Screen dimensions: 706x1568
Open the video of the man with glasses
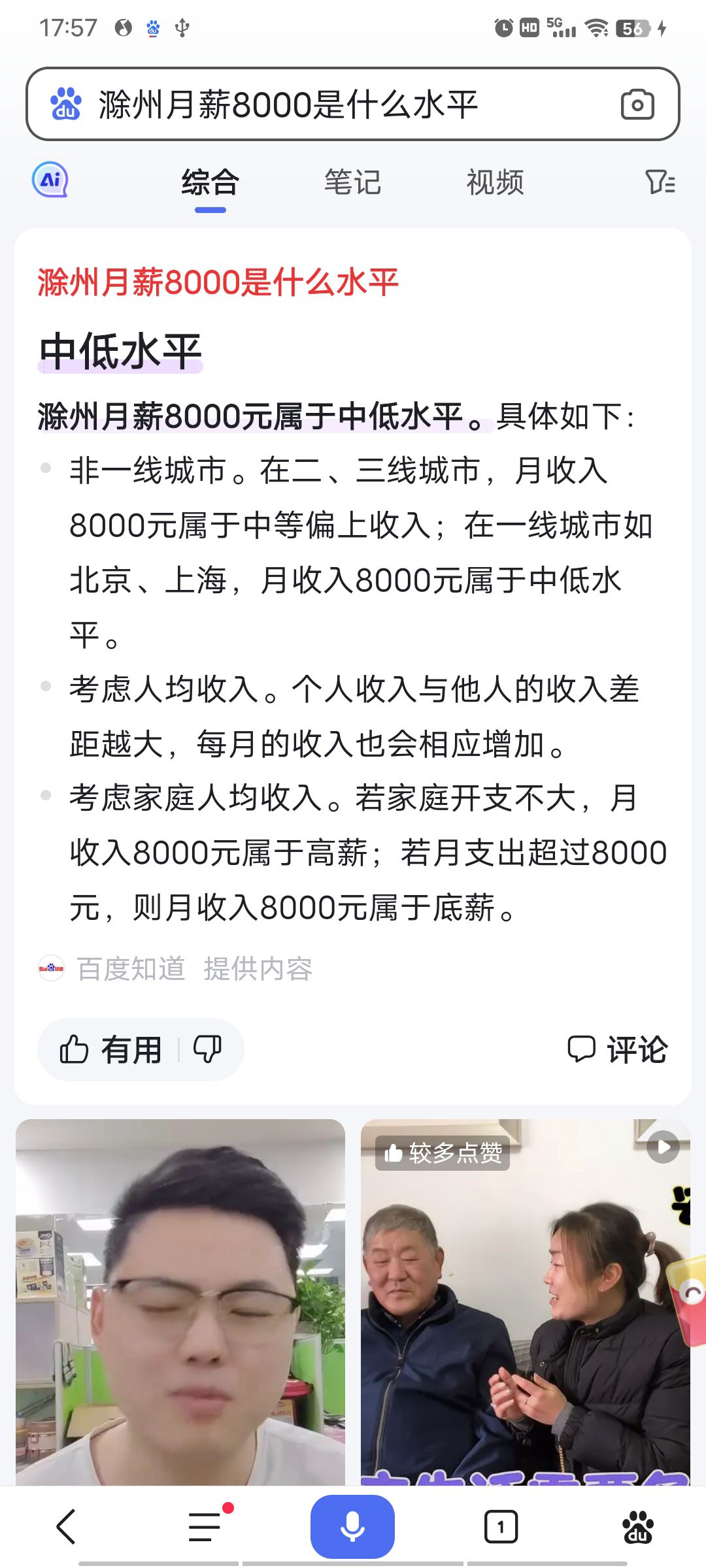(180, 1300)
